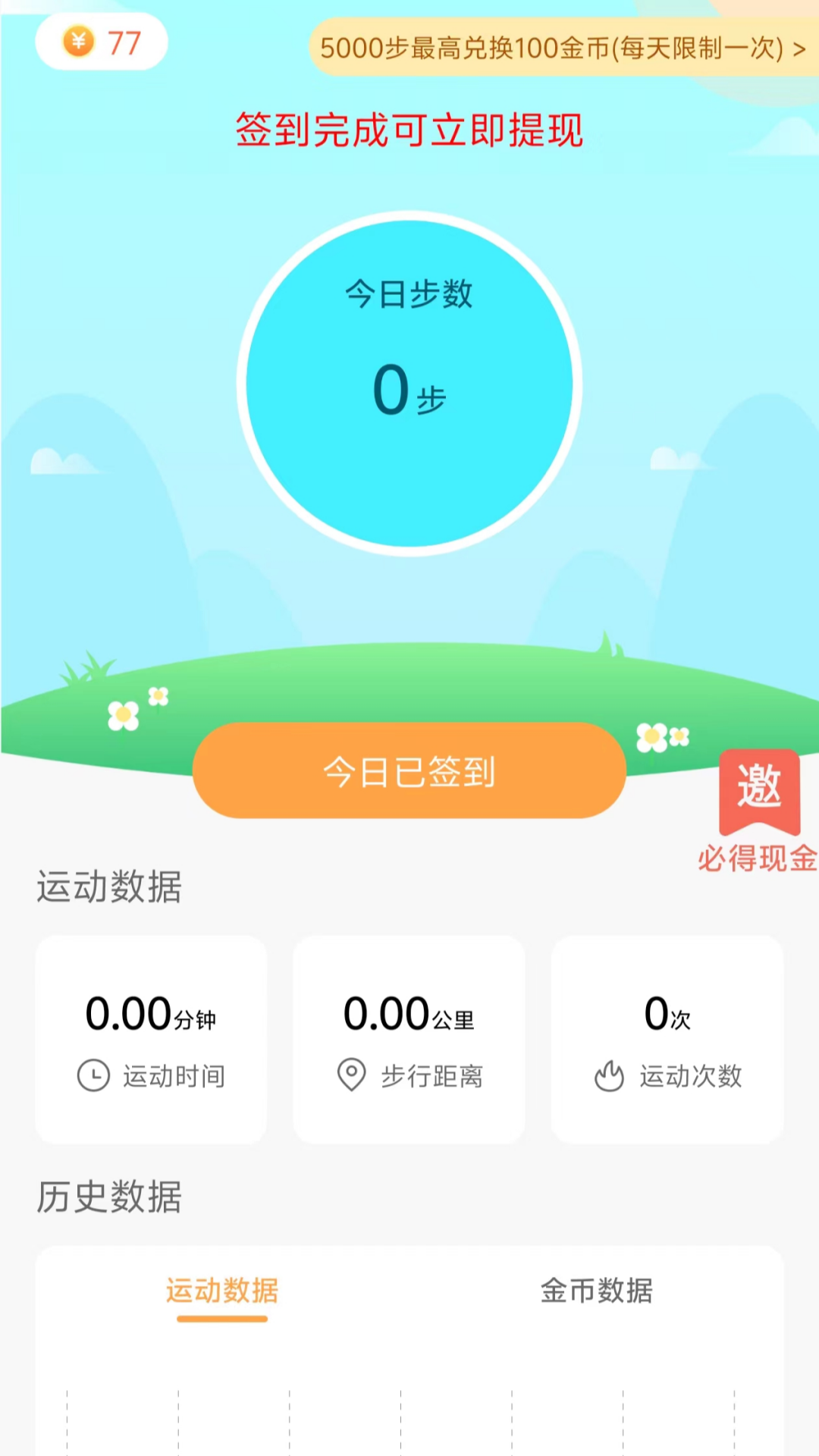This screenshot has height=1456, width=819.
Task: Select the 运动数据 history tab
Action: click(x=224, y=1289)
